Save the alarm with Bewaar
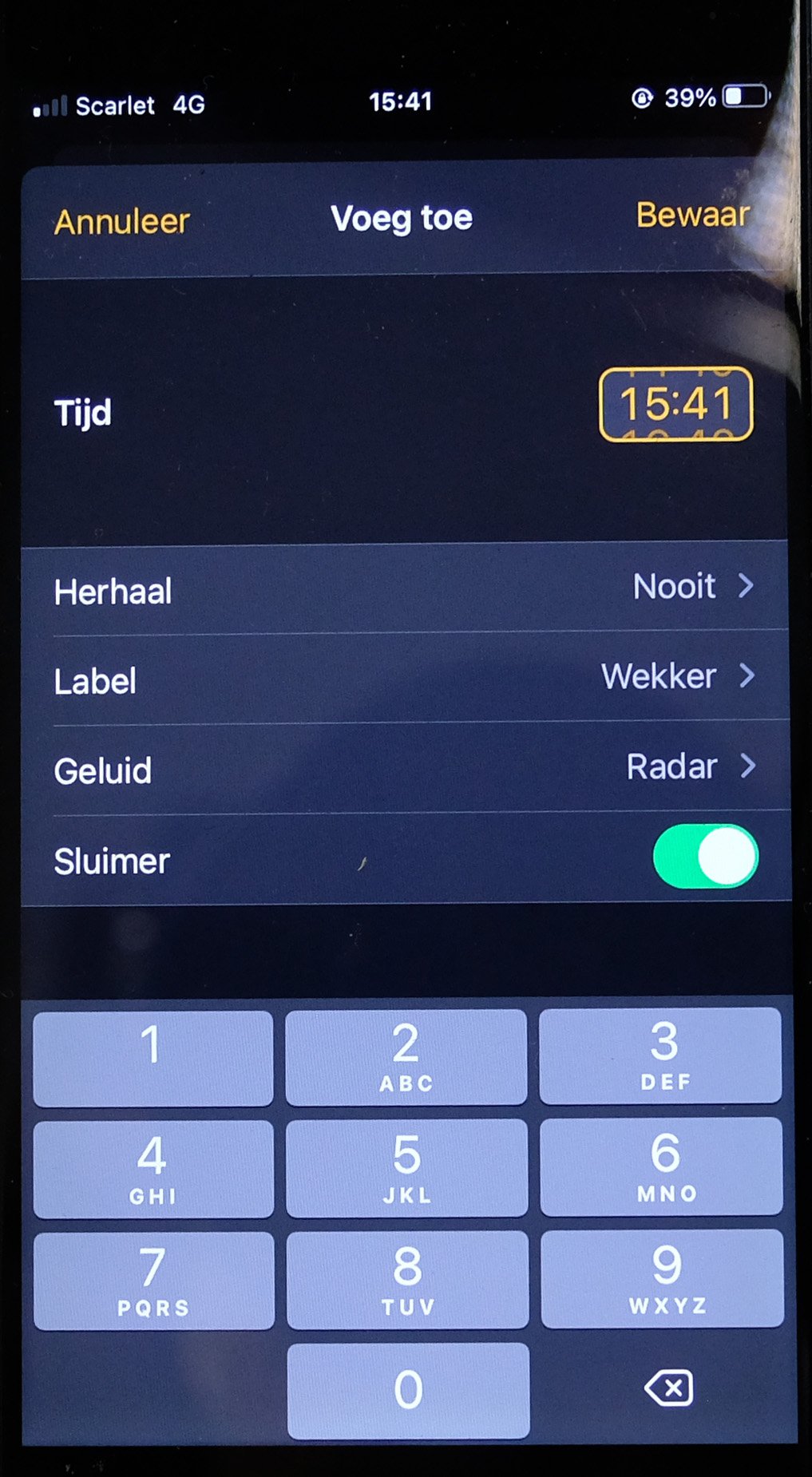812x1477 pixels. [692, 215]
